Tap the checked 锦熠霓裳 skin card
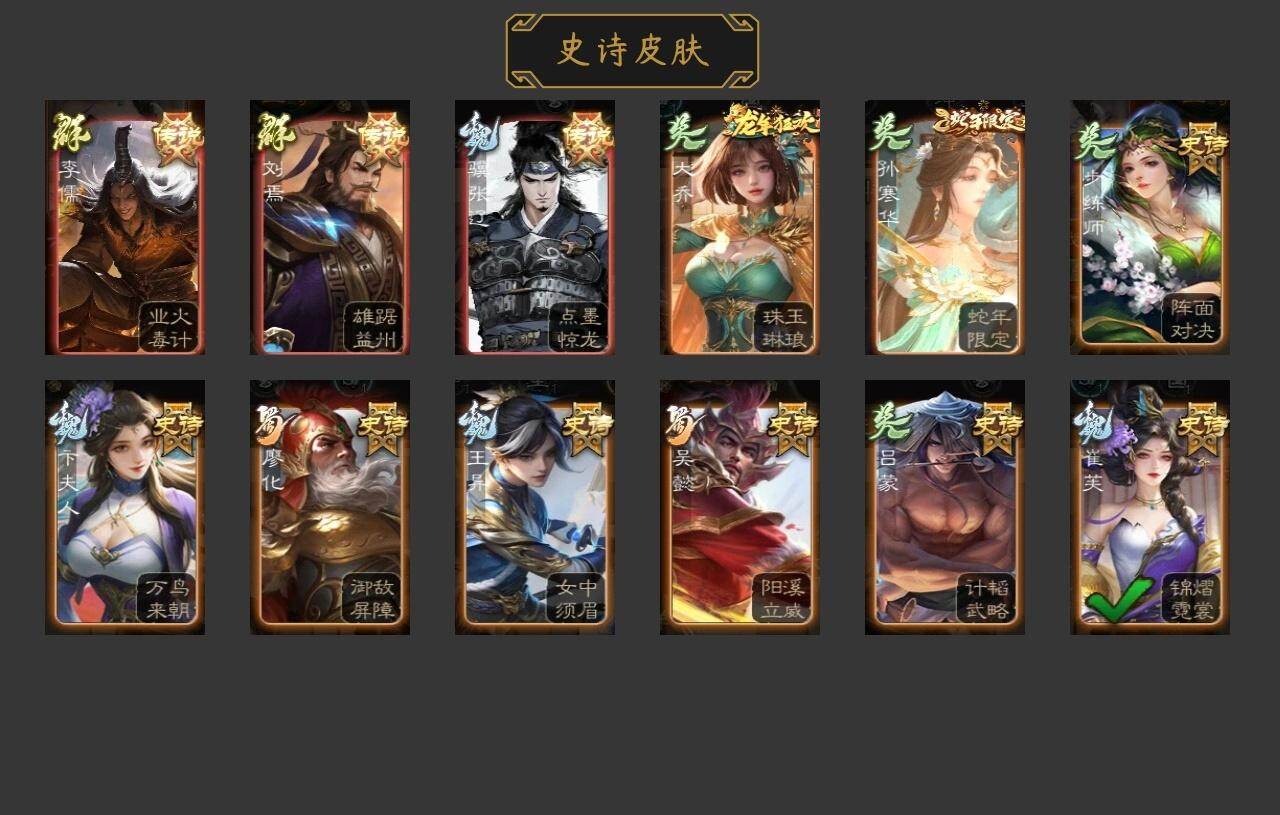 [x=1150, y=507]
